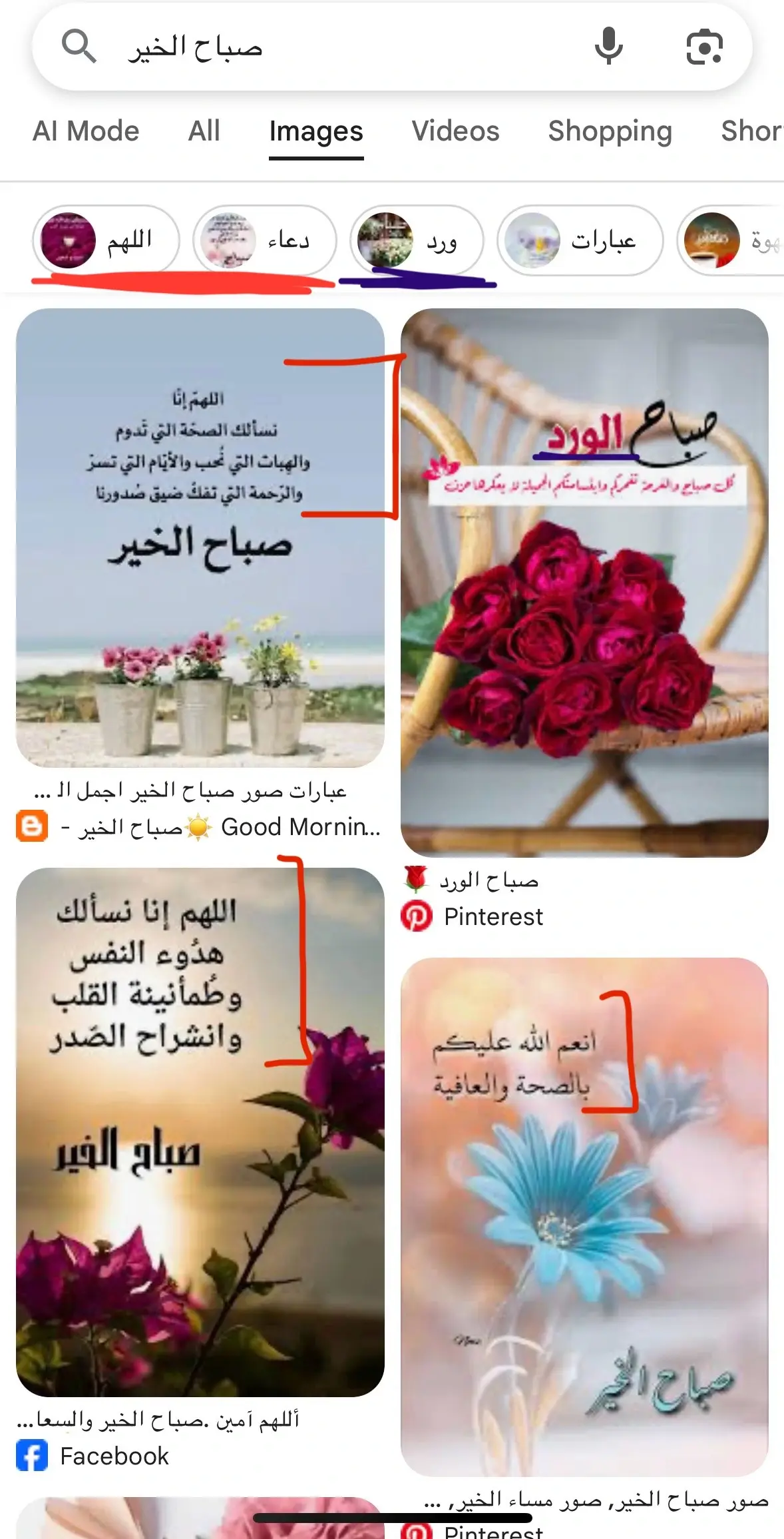
Task: Switch to the AI Mode tab
Action: pos(86,131)
